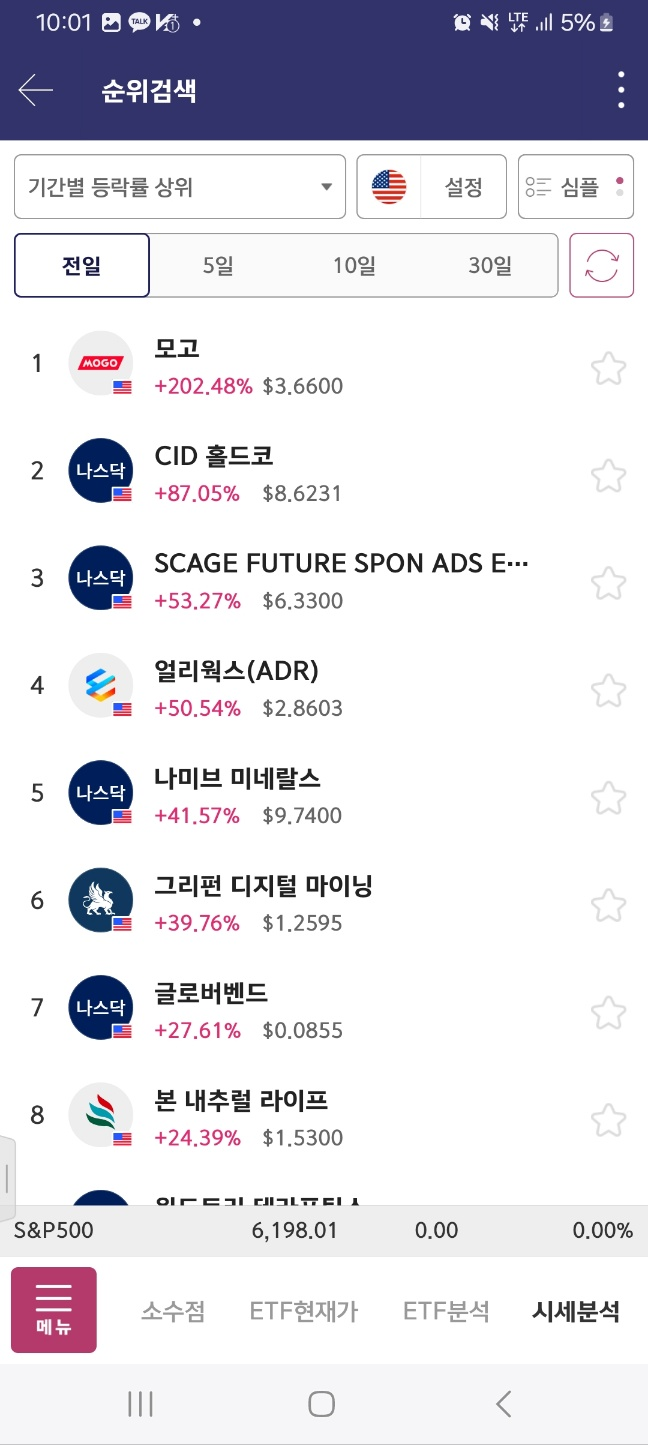Open the 메뉴 main menu button
The image size is (648, 1445).
[54, 1310]
